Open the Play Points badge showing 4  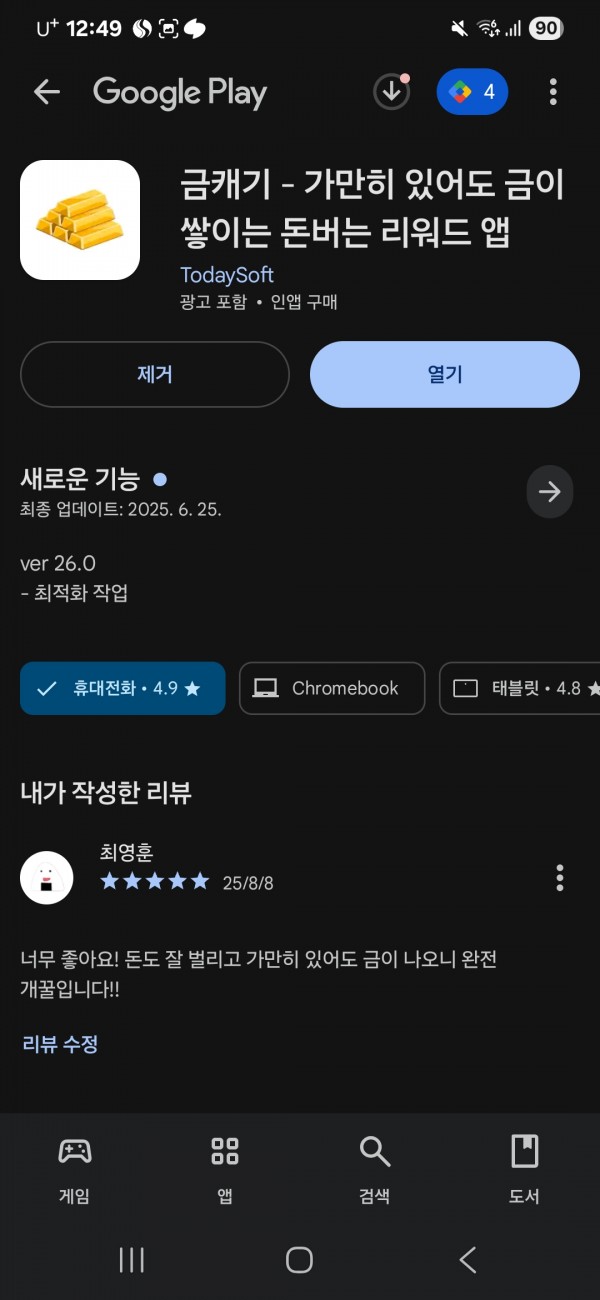(x=472, y=92)
